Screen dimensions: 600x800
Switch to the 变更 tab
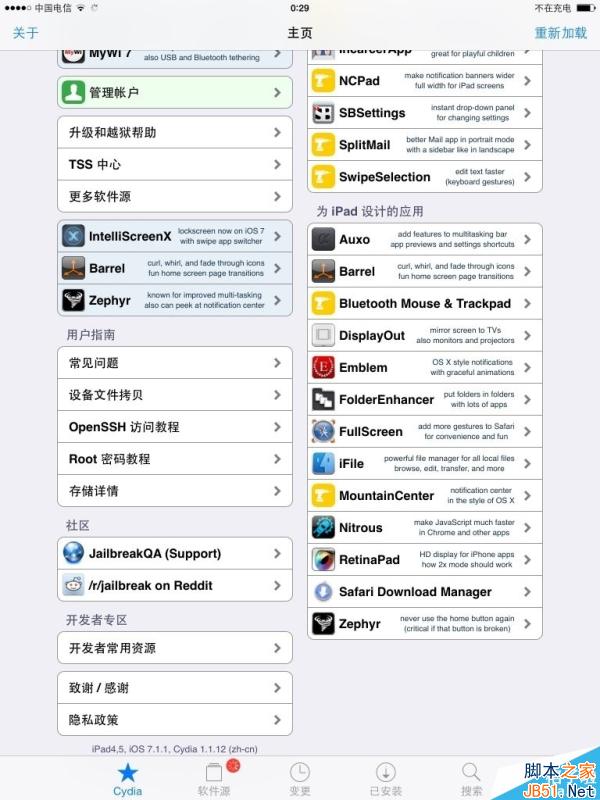click(299, 777)
